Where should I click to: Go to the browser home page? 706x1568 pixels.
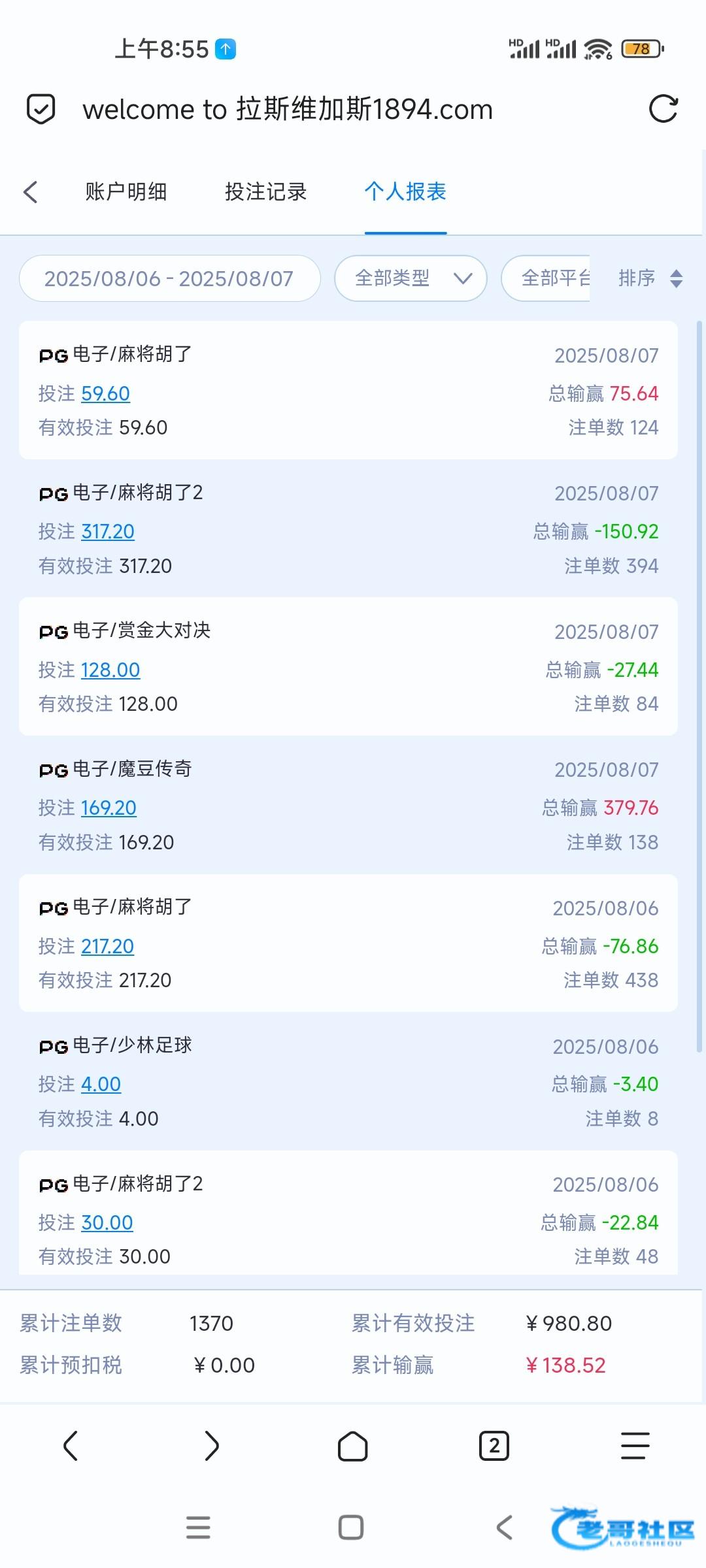tap(352, 1446)
